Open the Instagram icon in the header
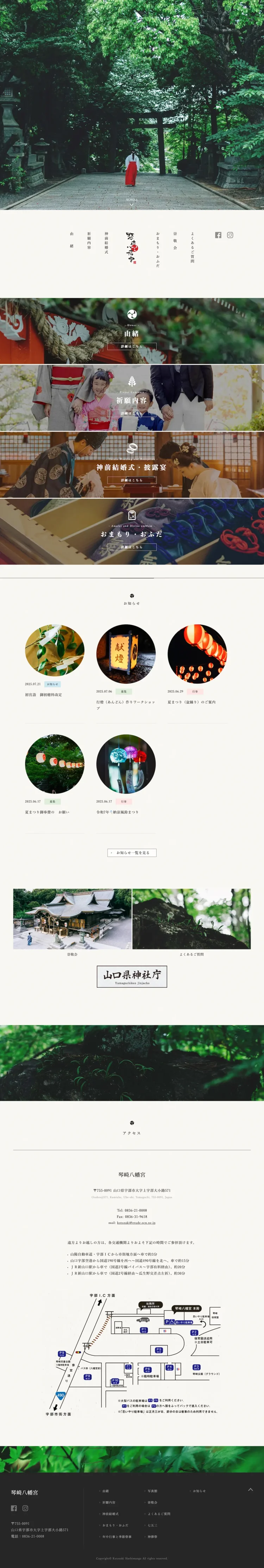The height and width of the screenshot is (1568, 264). click(230, 235)
